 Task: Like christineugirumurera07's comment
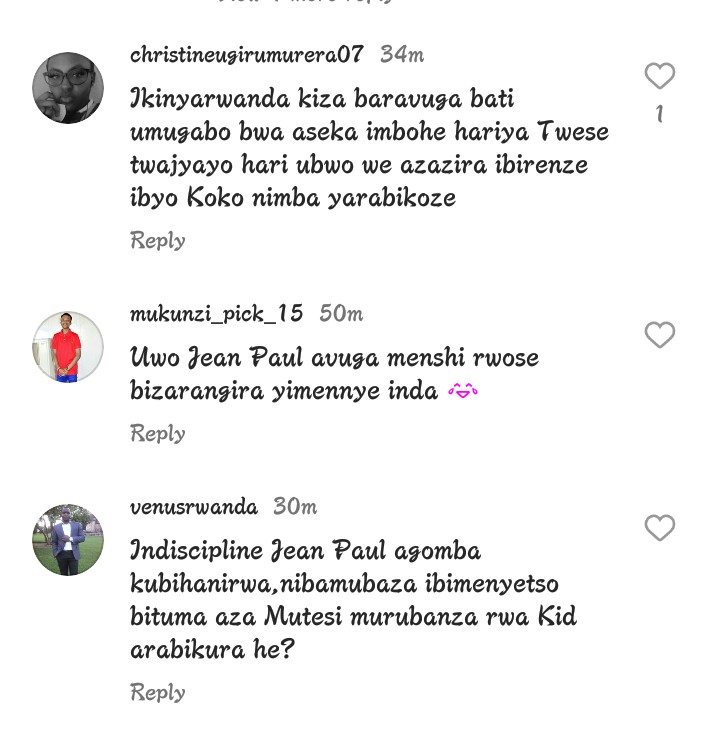pos(659,76)
